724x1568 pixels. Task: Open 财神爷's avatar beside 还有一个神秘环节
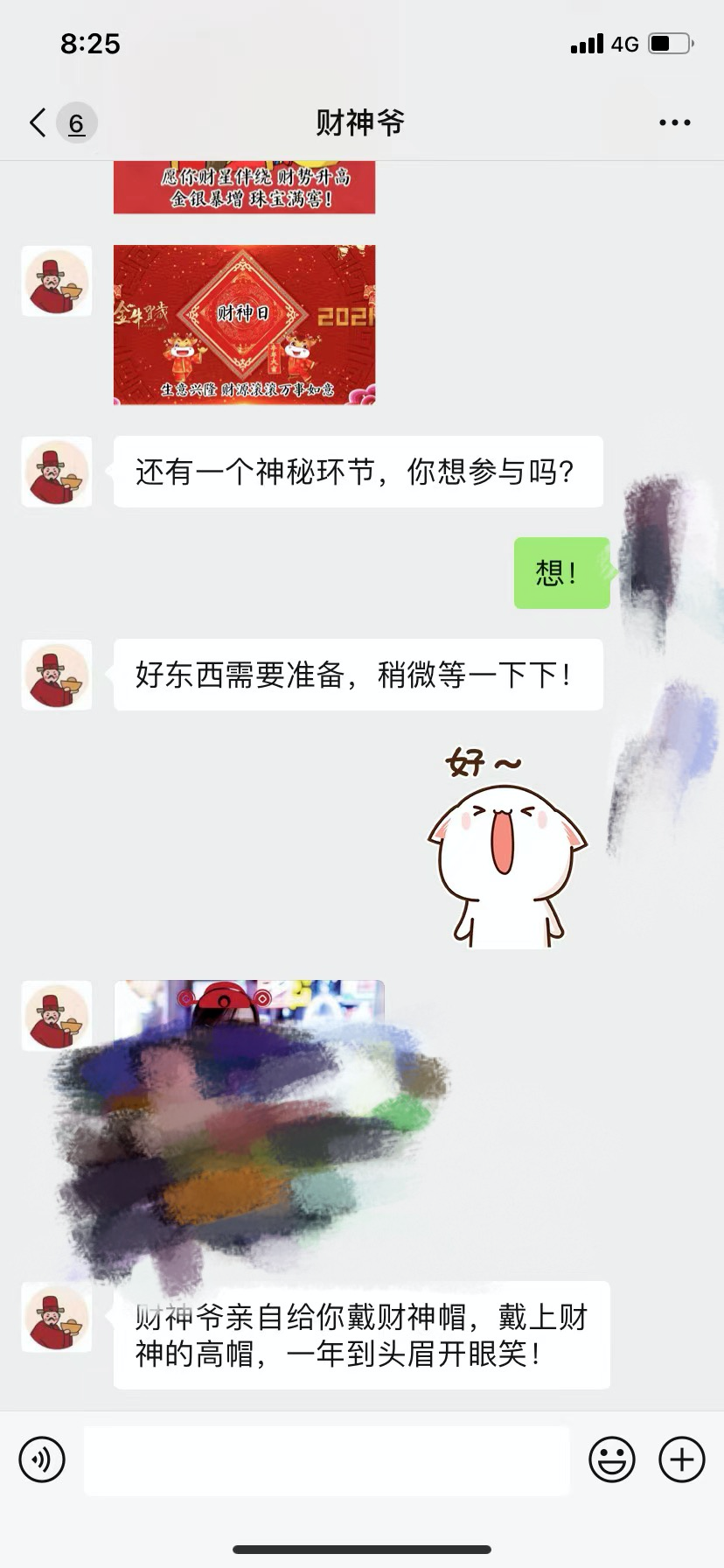57,472
